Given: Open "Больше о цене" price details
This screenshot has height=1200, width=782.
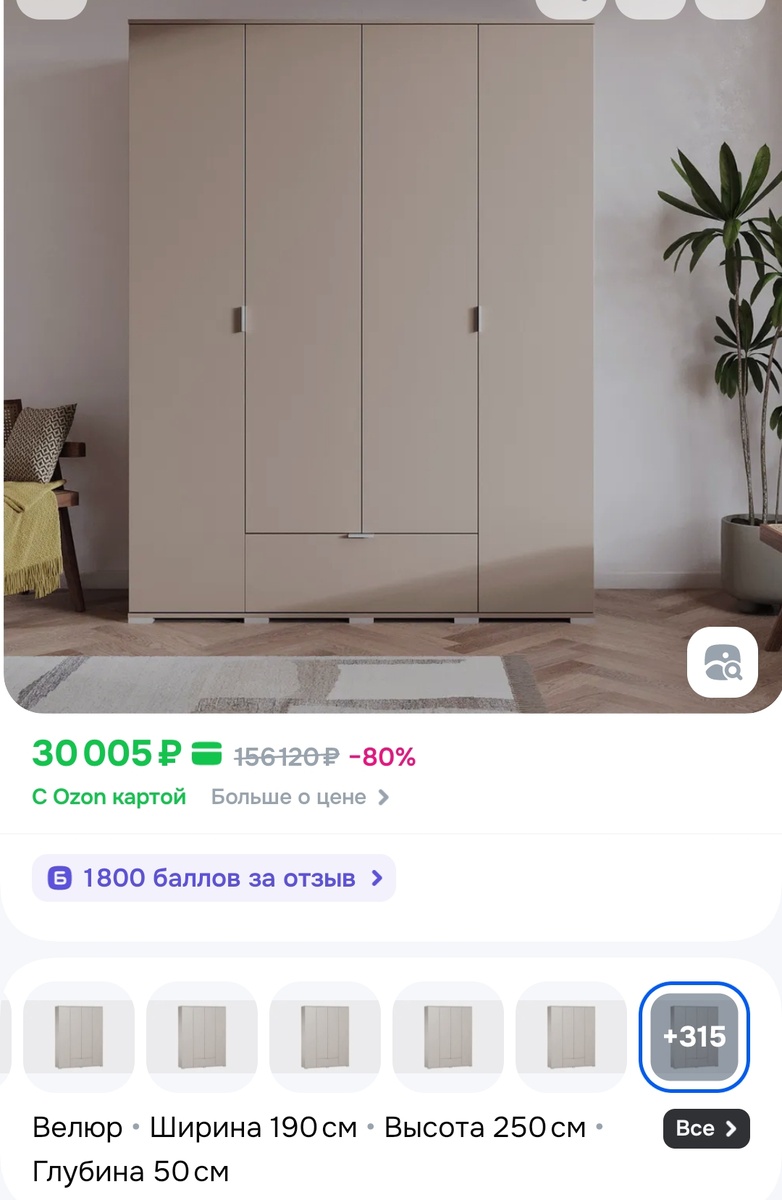Looking at the screenshot, I should 289,797.
